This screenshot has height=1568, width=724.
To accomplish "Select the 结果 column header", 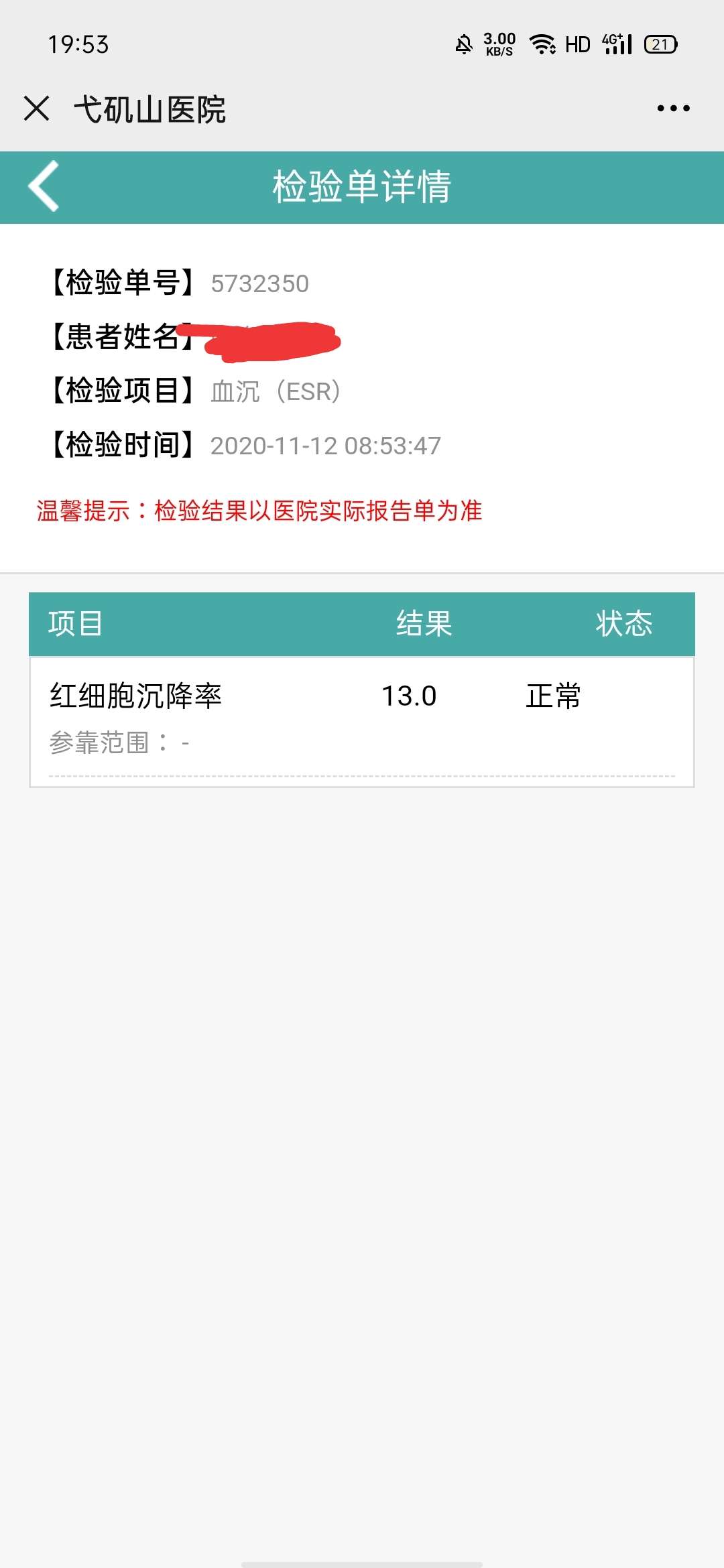I will (x=424, y=625).
